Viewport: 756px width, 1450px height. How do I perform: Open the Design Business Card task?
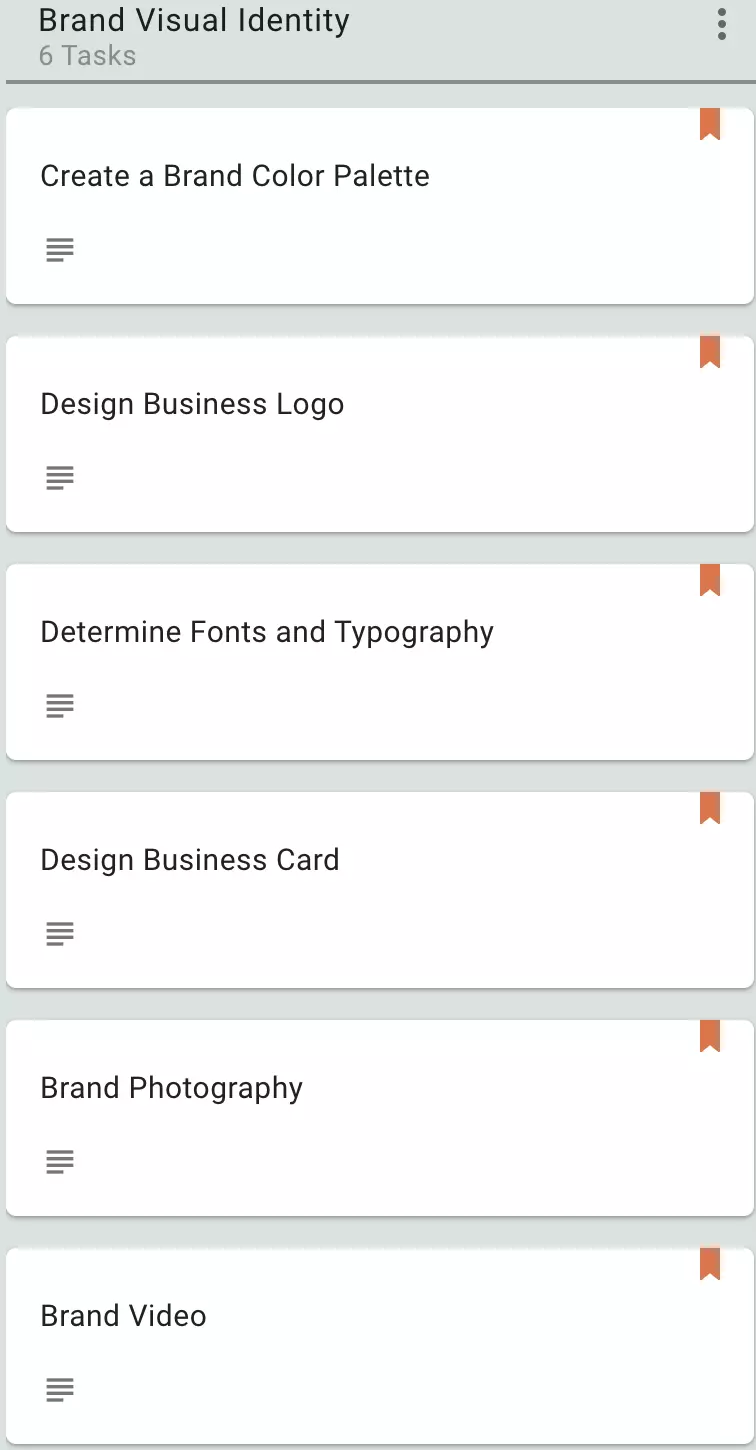point(380,890)
